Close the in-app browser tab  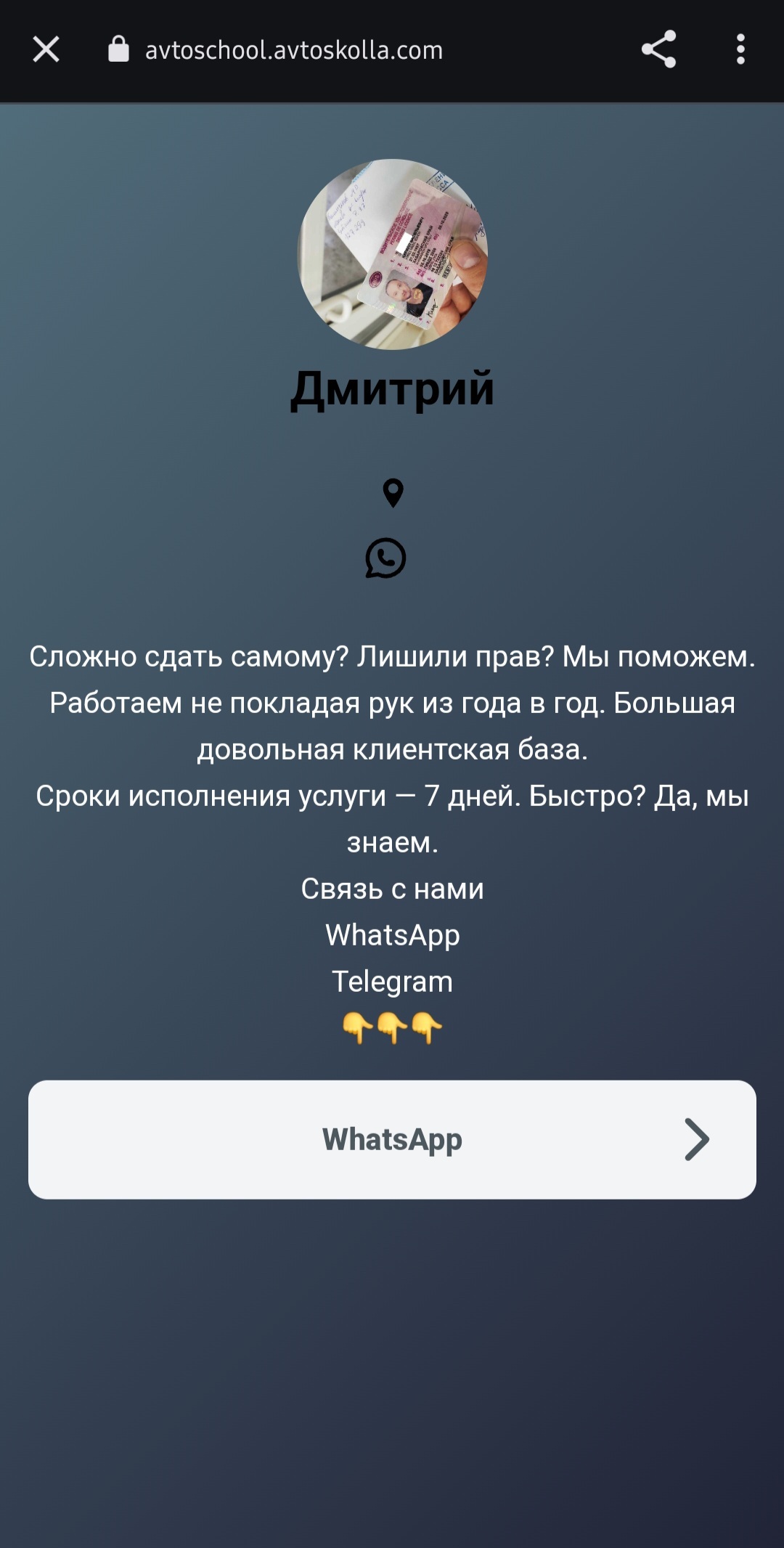coord(46,50)
